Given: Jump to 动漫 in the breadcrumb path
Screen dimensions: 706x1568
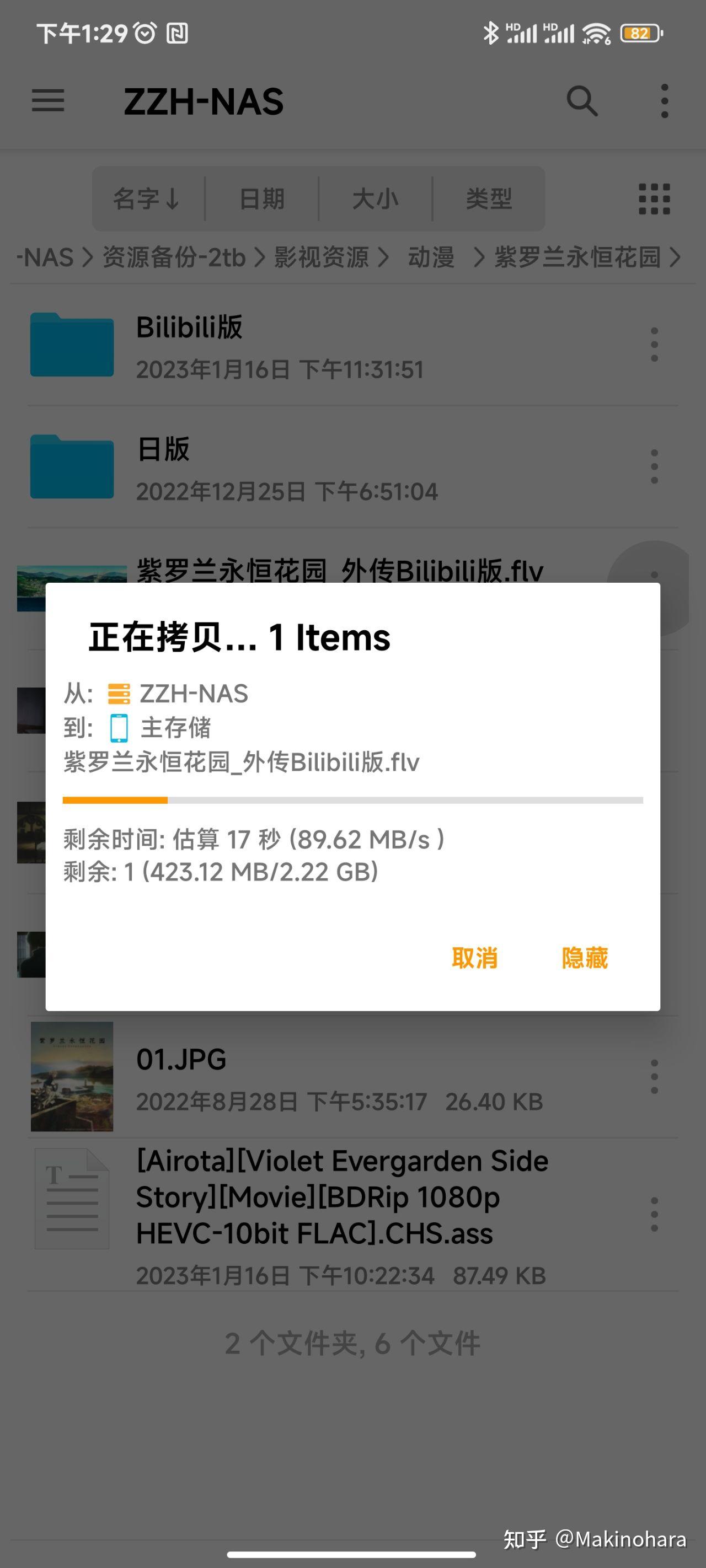Looking at the screenshot, I should click(431, 257).
